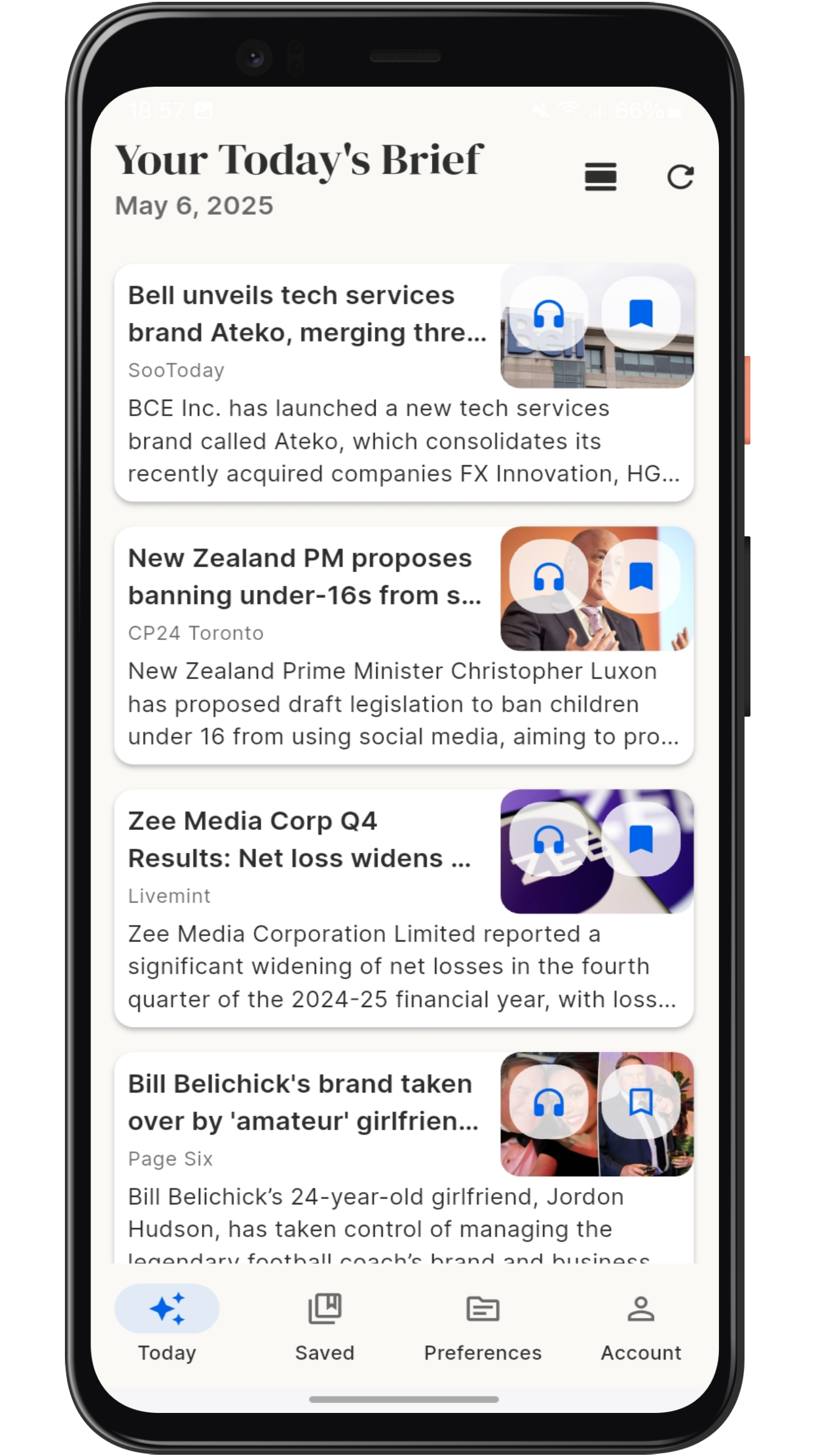
Task: Bookmark the Bill Belichick story
Action: tap(641, 1102)
